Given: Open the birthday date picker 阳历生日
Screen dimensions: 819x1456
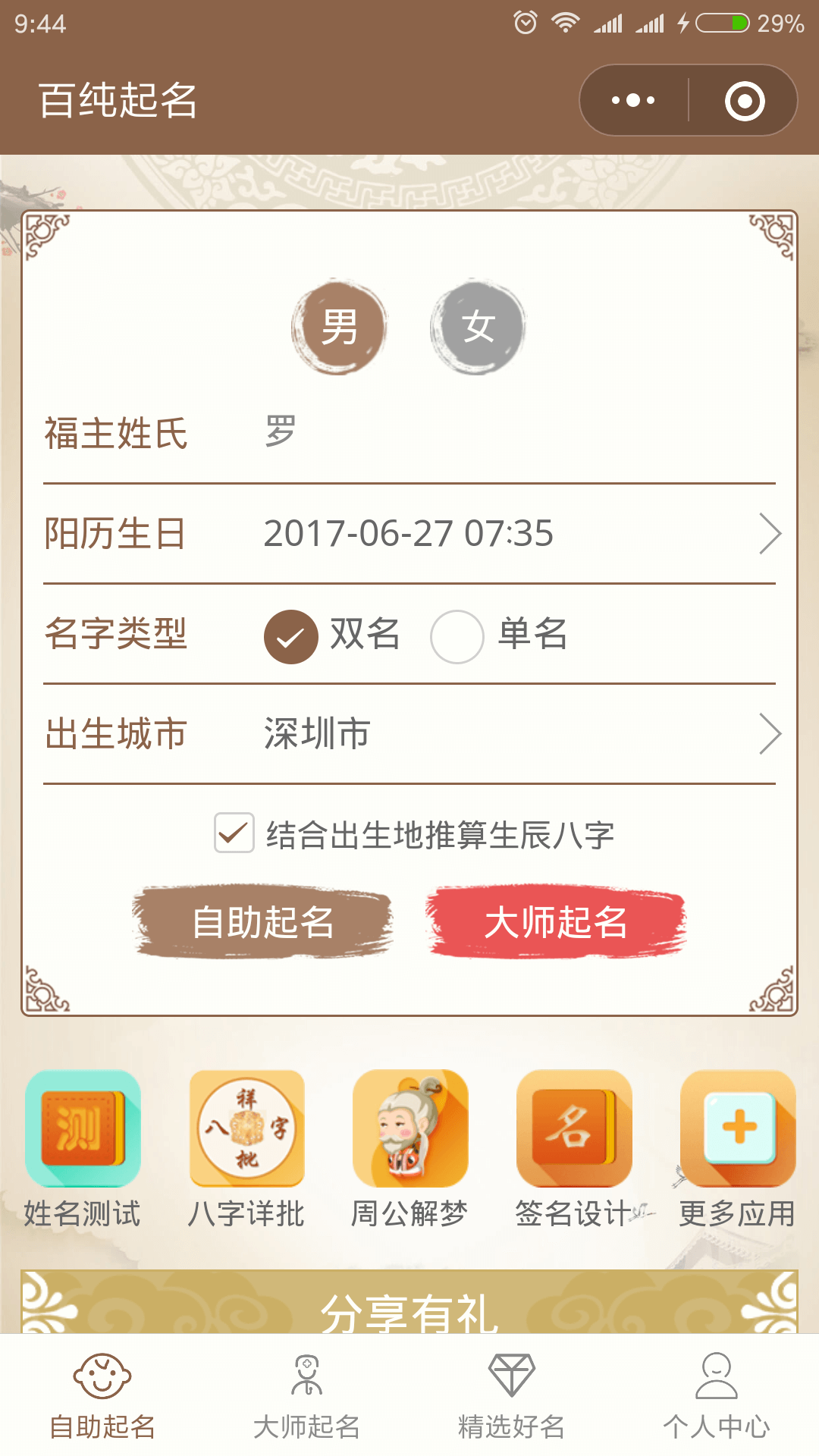Looking at the screenshot, I should 516,533.
